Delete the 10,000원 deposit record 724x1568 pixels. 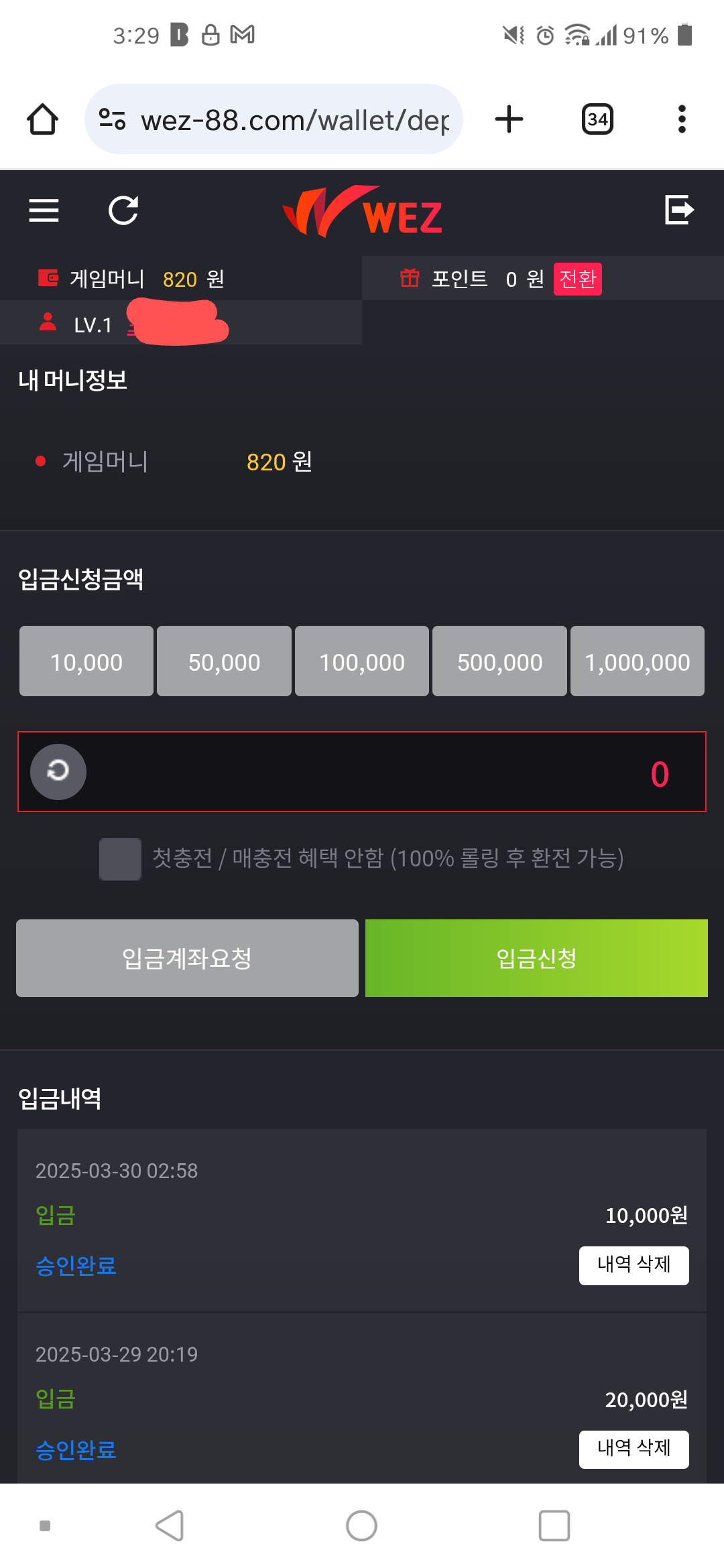[x=633, y=1265]
